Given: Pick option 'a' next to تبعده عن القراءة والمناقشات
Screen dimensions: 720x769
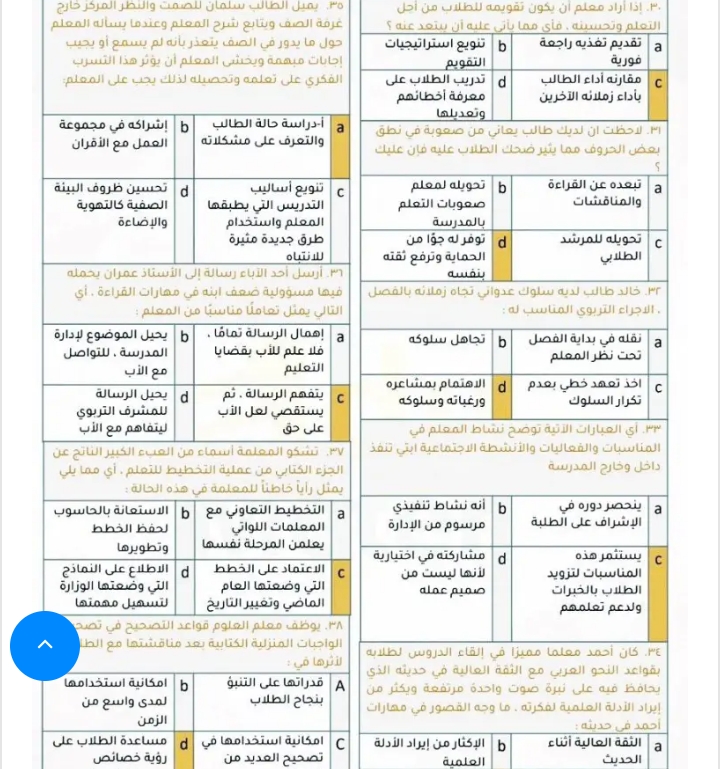Looking at the screenshot, I should point(657,187).
